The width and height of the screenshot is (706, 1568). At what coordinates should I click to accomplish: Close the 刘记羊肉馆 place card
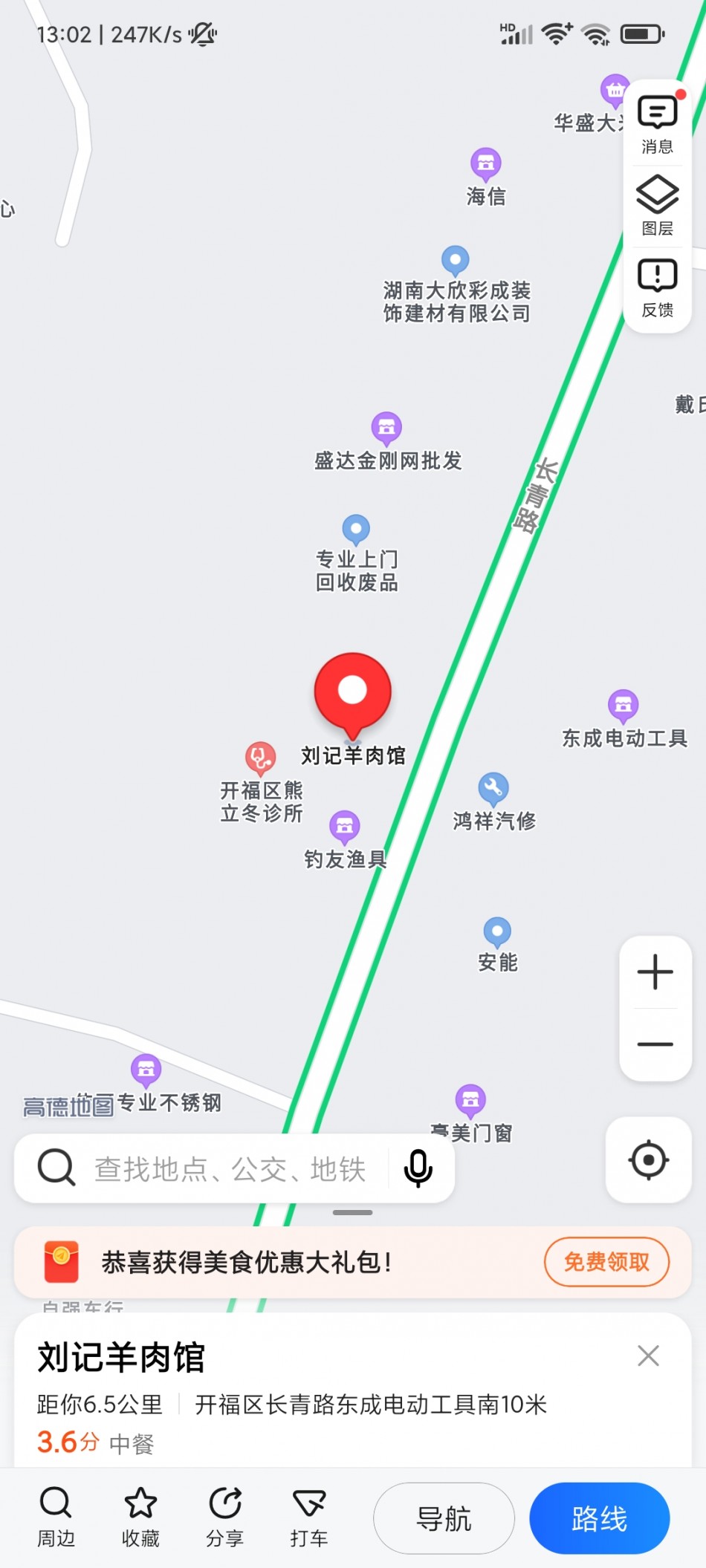(648, 1356)
